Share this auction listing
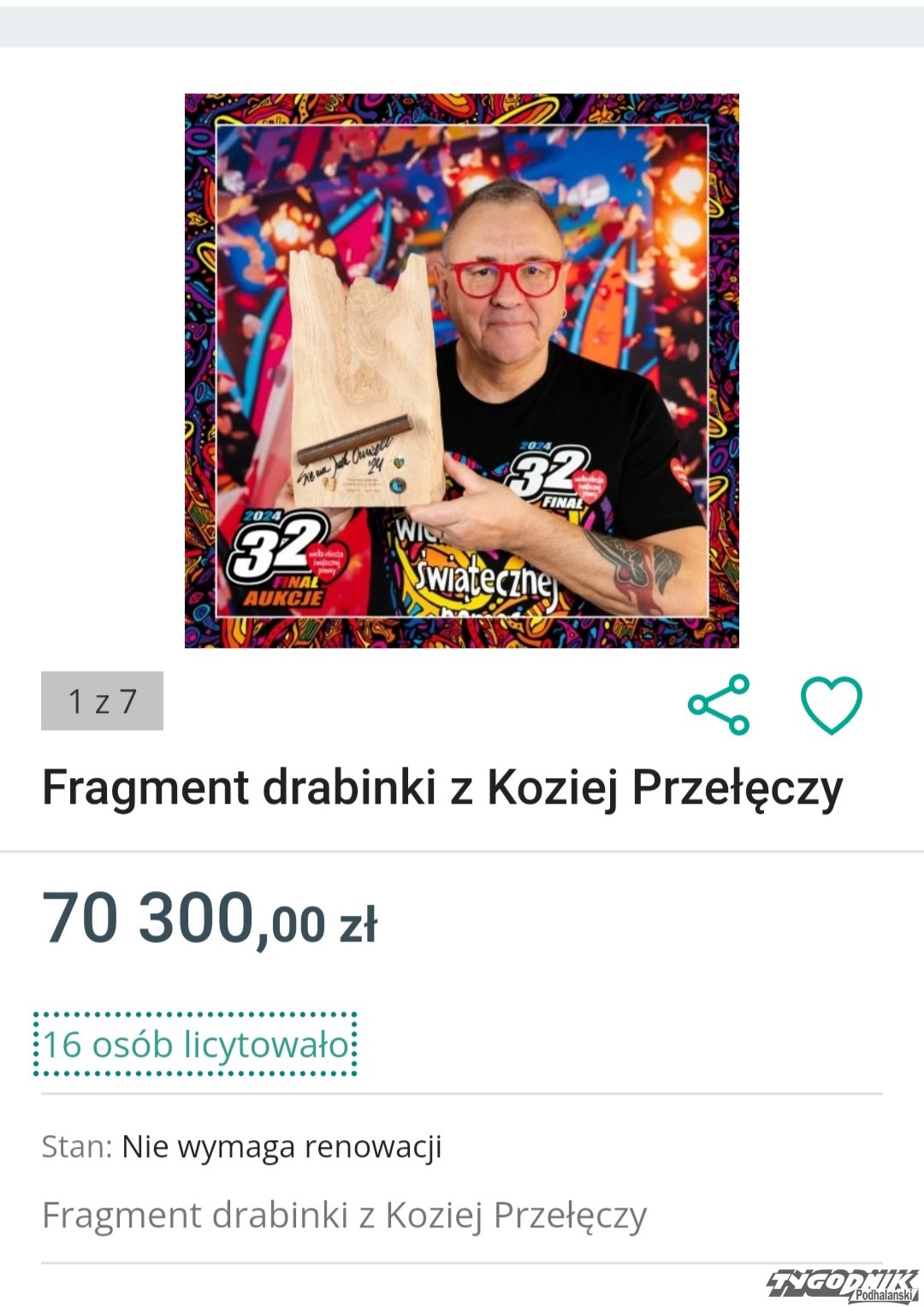Screen dimensions: 924x1307 (719, 704)
